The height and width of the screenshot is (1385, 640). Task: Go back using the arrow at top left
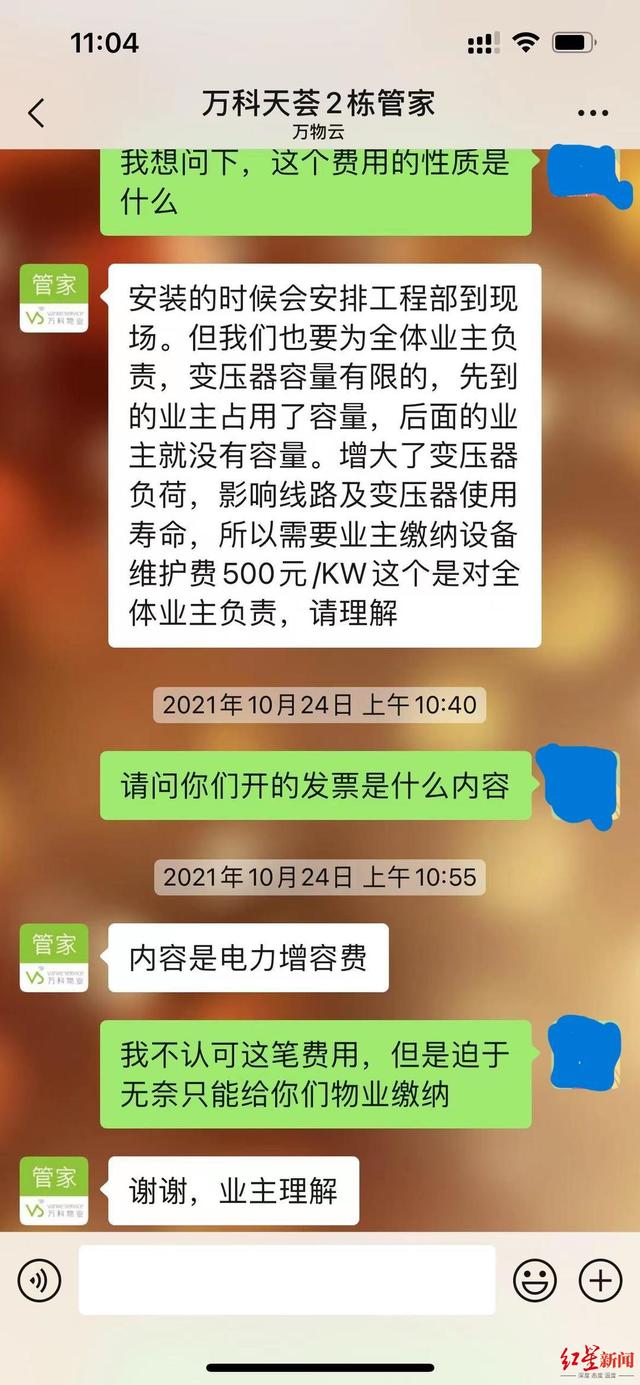click(x=36, y=113)
